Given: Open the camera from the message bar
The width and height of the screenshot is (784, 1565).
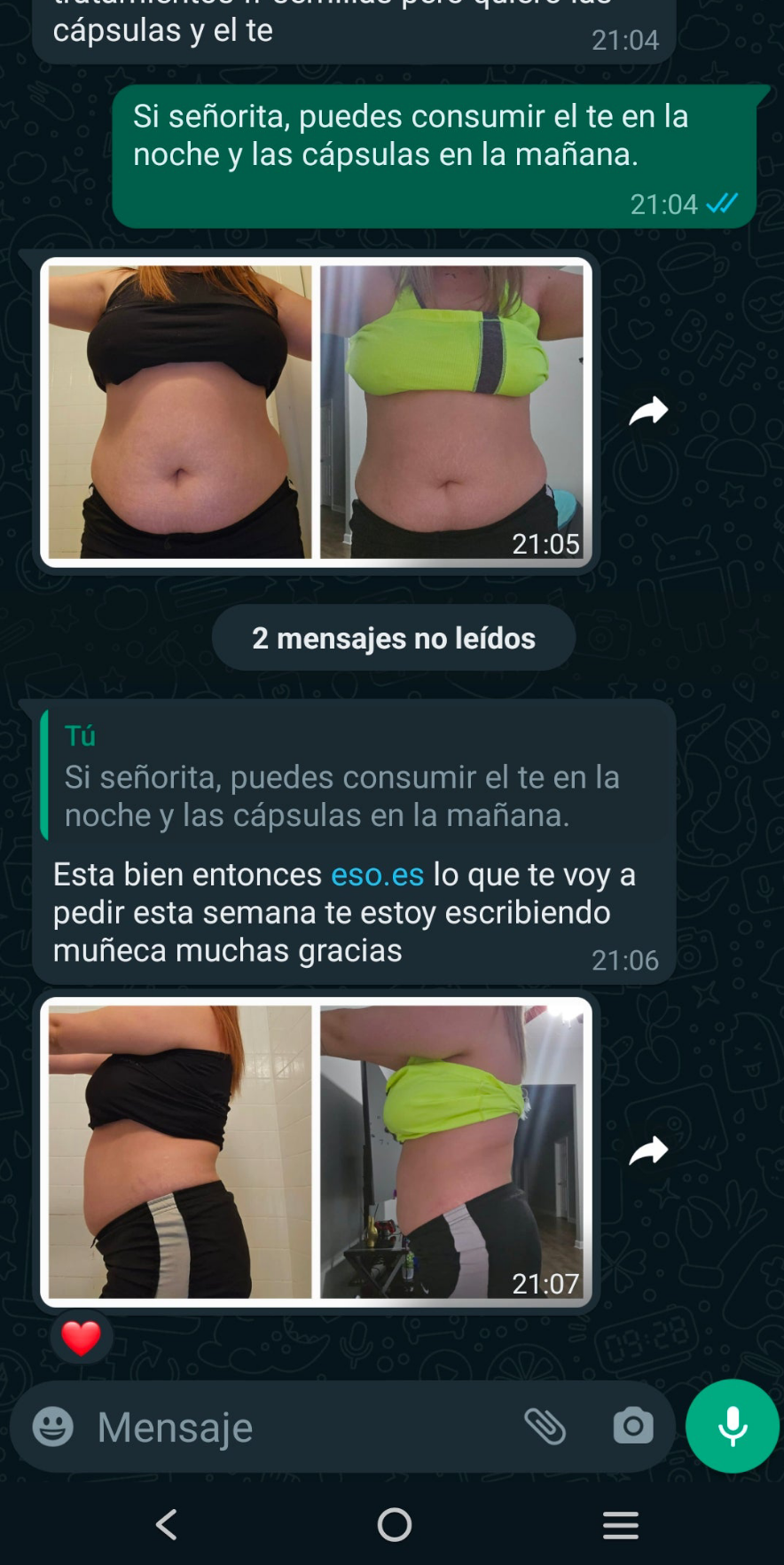Looking at the screenshot, I should click(633, 1427).
